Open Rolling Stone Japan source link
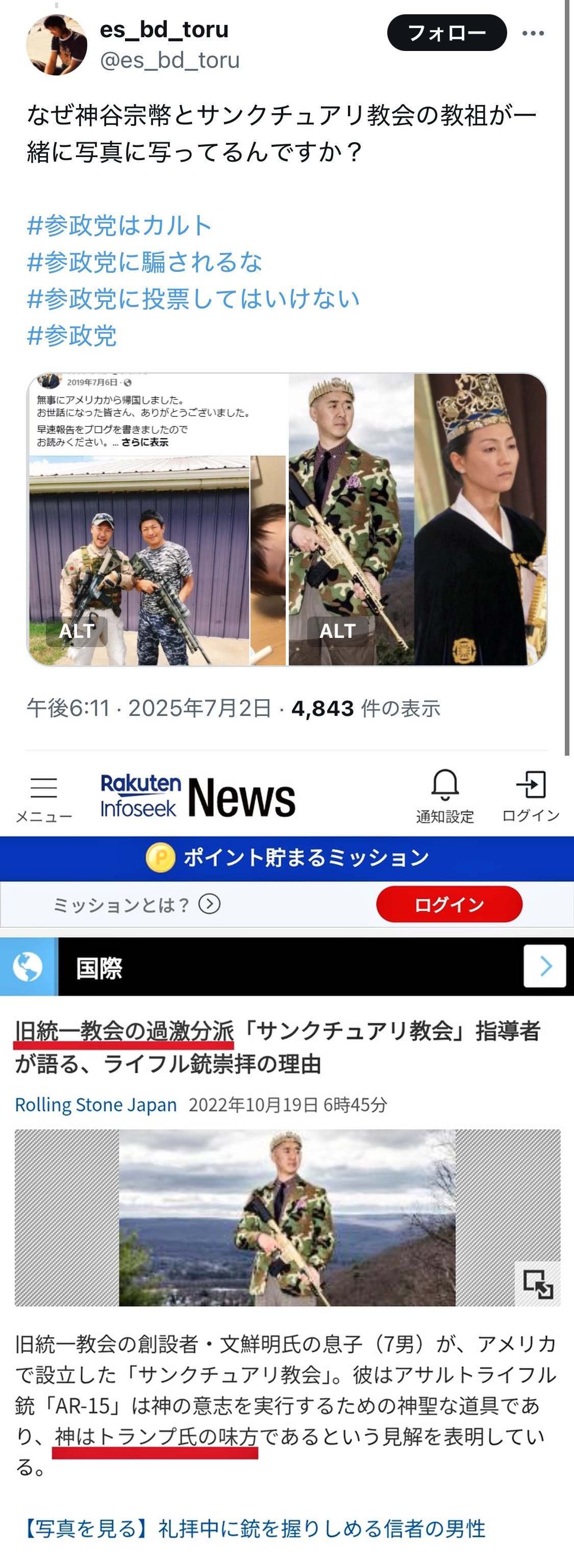 (x=96, y=1104)
